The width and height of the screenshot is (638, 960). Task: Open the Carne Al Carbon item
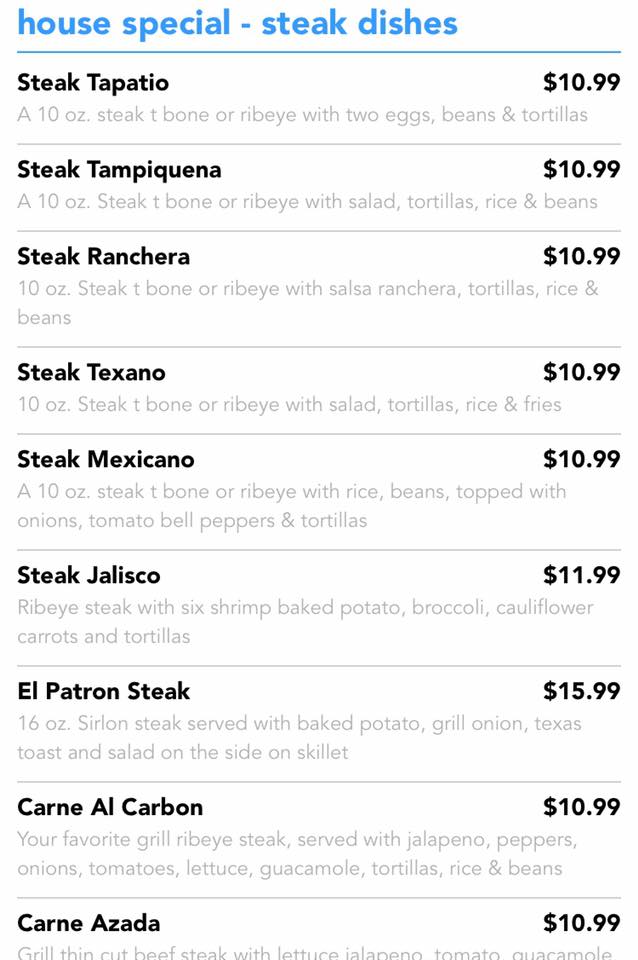(110, 808)
